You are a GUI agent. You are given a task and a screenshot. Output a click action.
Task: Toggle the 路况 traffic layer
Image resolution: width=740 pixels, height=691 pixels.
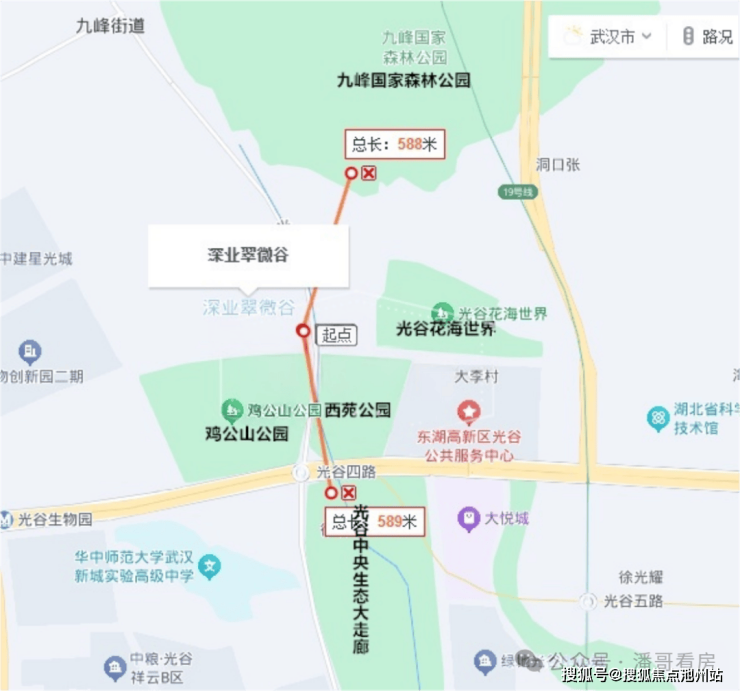coord(708,37)
